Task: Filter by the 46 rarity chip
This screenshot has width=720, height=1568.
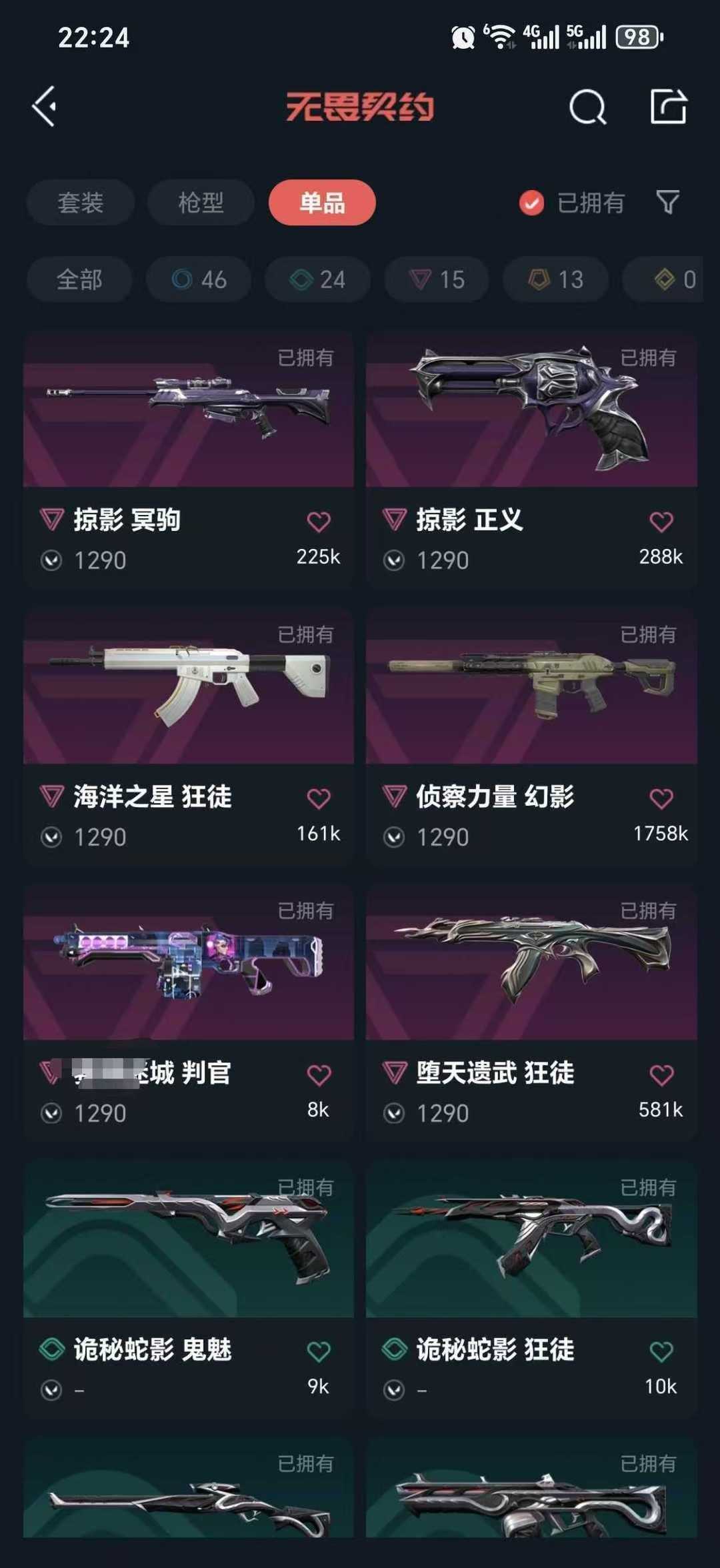Action: click(x=199, y=279)
